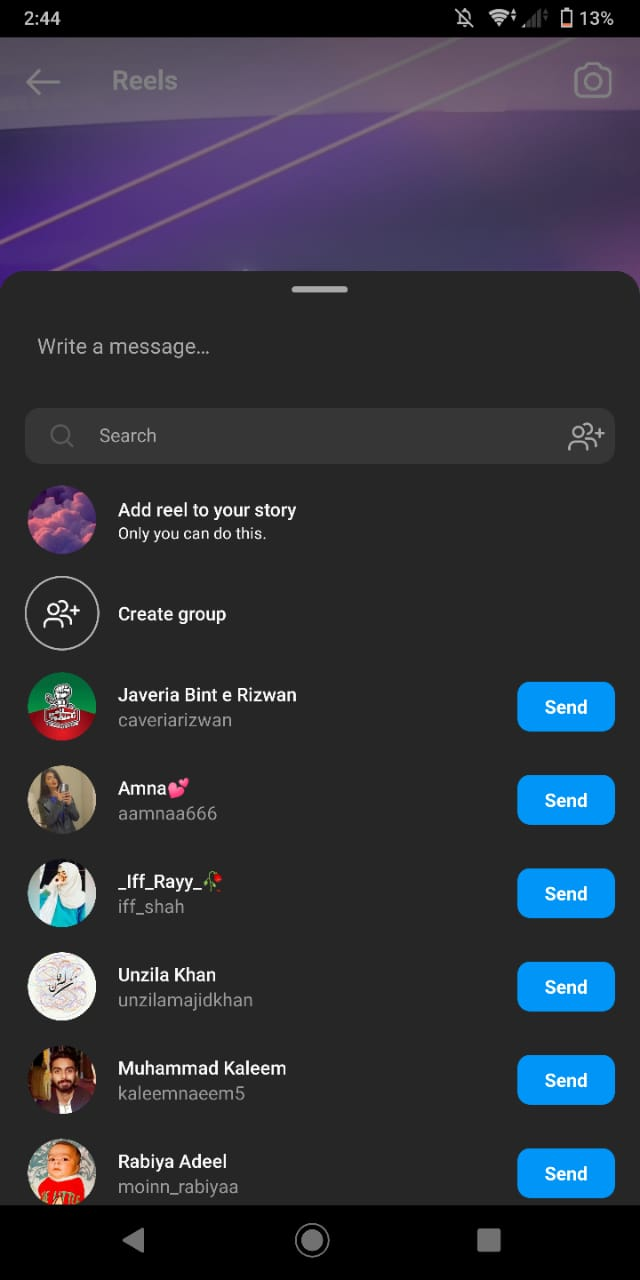This screenshot has height=1280, width=640.
Task: Tap Send next to _Iff_Rayy_
Action: click(565, 894)
